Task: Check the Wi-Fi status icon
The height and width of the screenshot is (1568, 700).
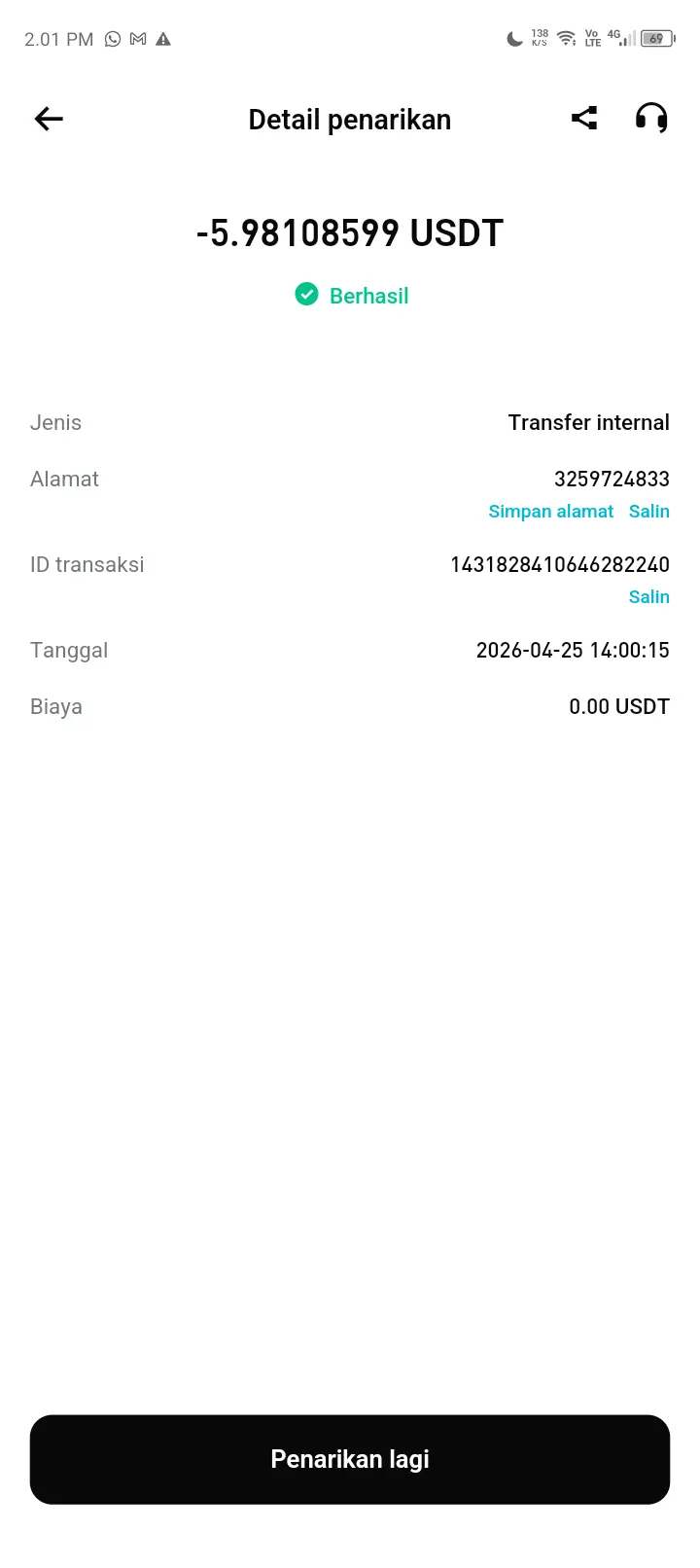Action: pyautogui.click(x=565, y=39)
